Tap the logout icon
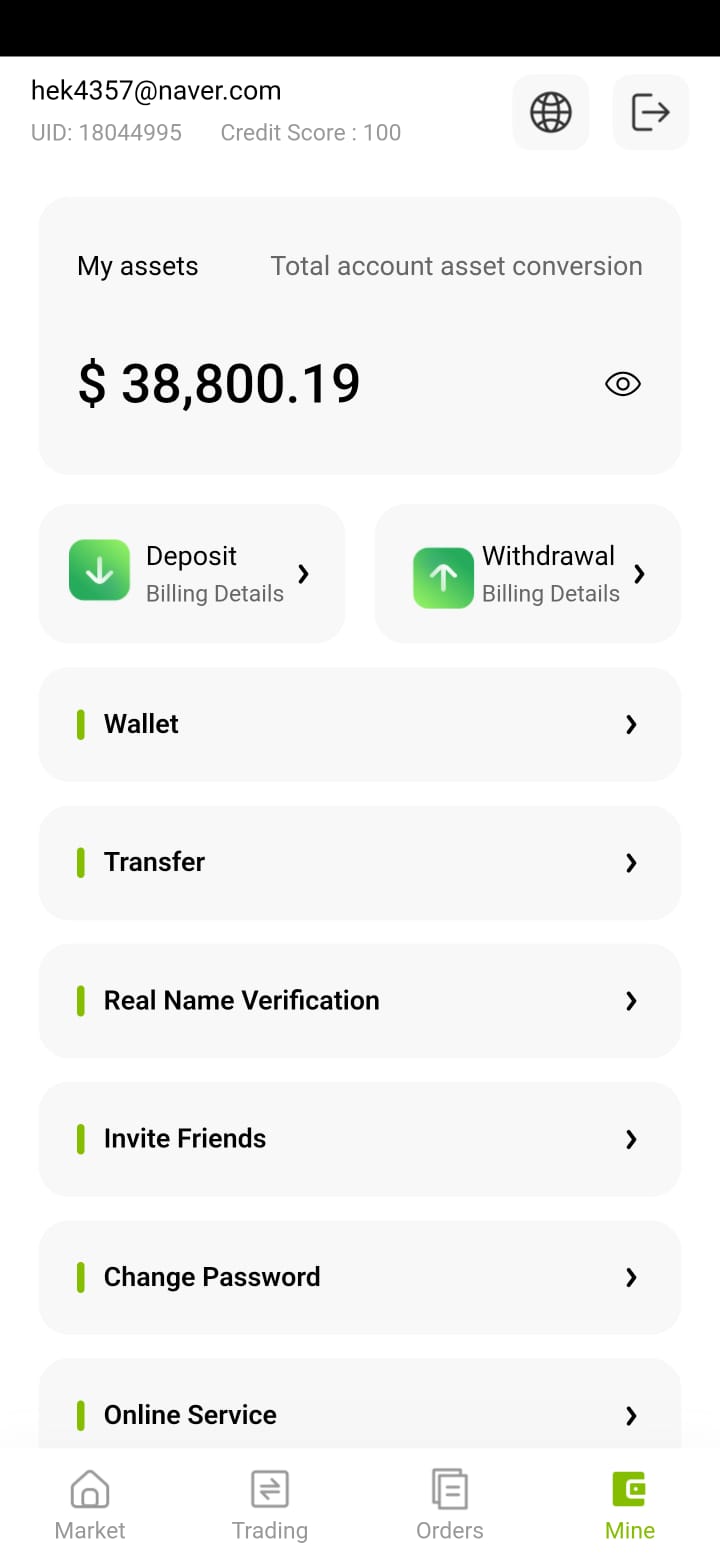 click(x=651, y=112)
